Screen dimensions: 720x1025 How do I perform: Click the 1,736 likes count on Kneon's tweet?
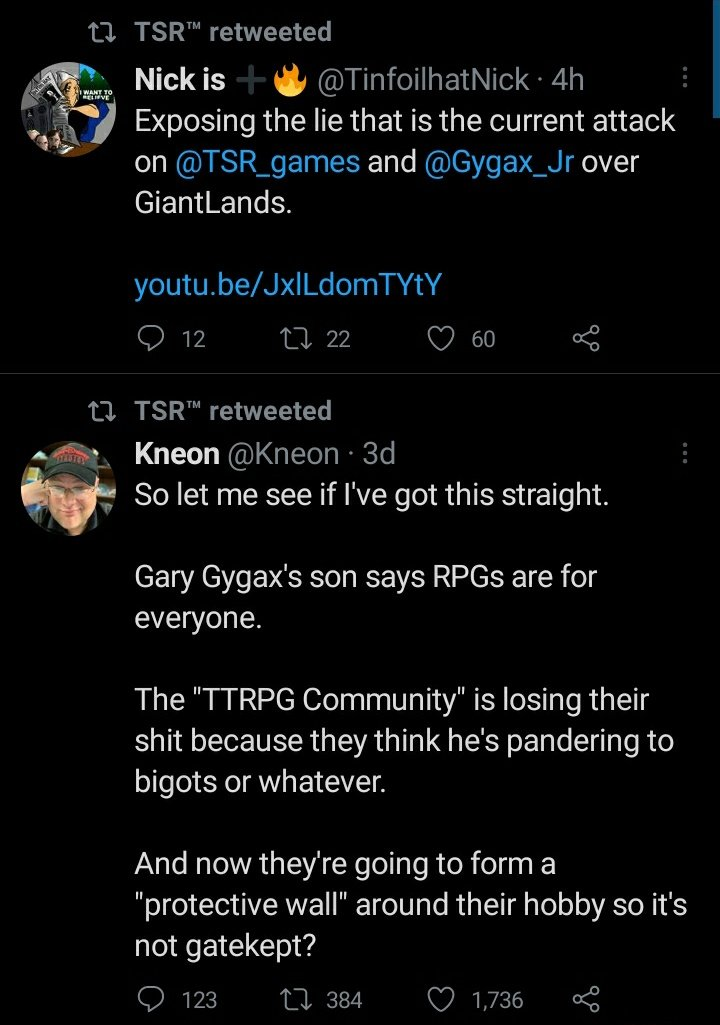(x=498, y=999)
